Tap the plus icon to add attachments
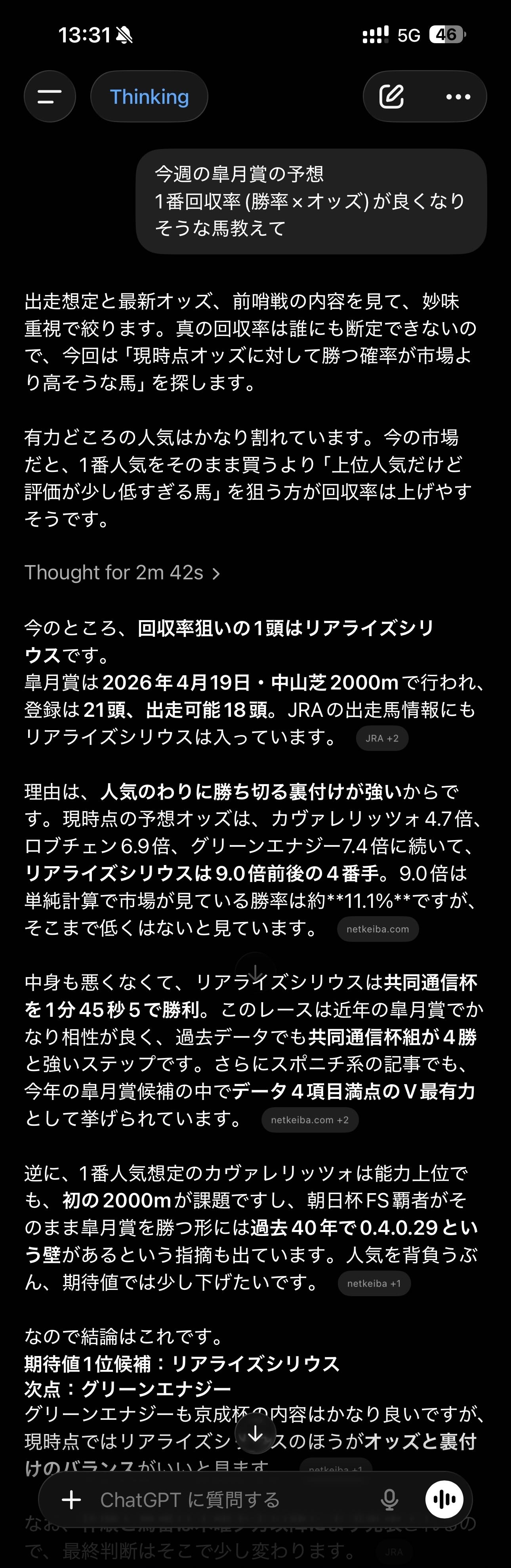 pyautogui.click(x=71, y=1500)
